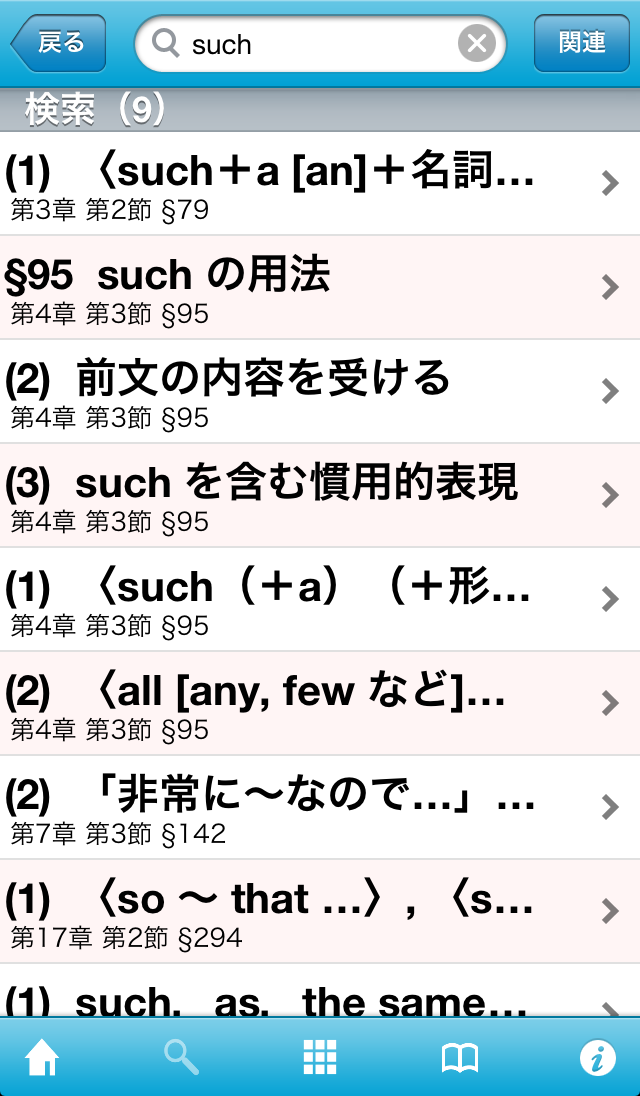The height and width of the screenshot is (1096, 640).
Task: Tap the 戻る back button
Action: [58, 44]
